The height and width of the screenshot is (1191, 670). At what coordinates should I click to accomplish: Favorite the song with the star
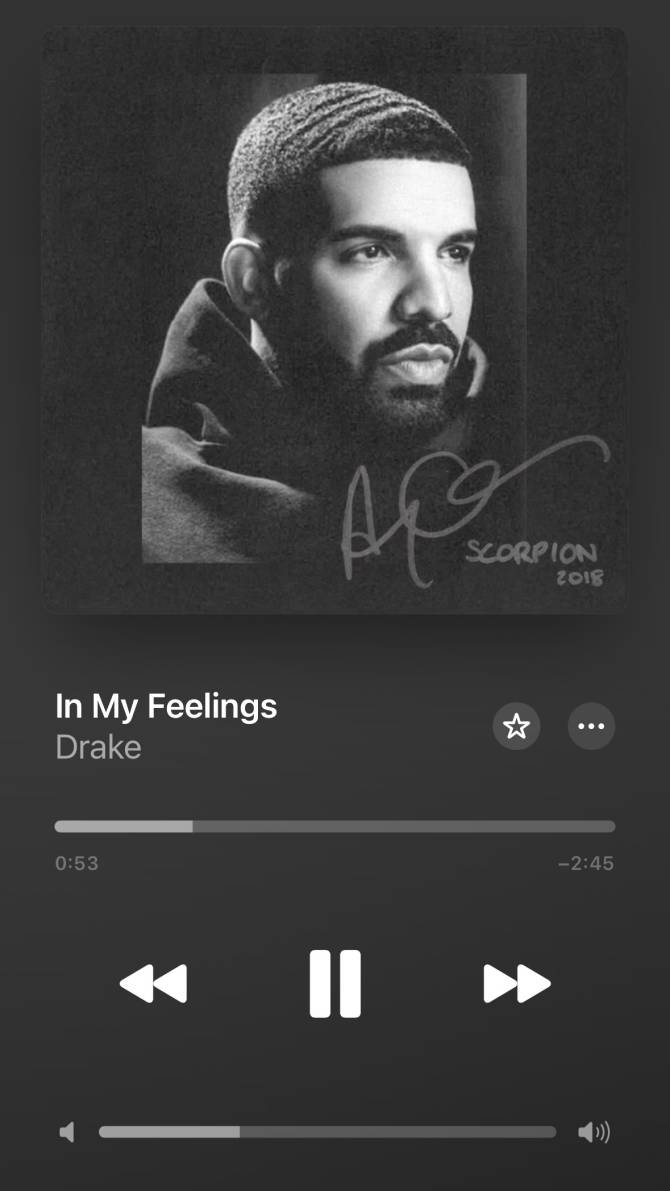[x=517, y=726]
